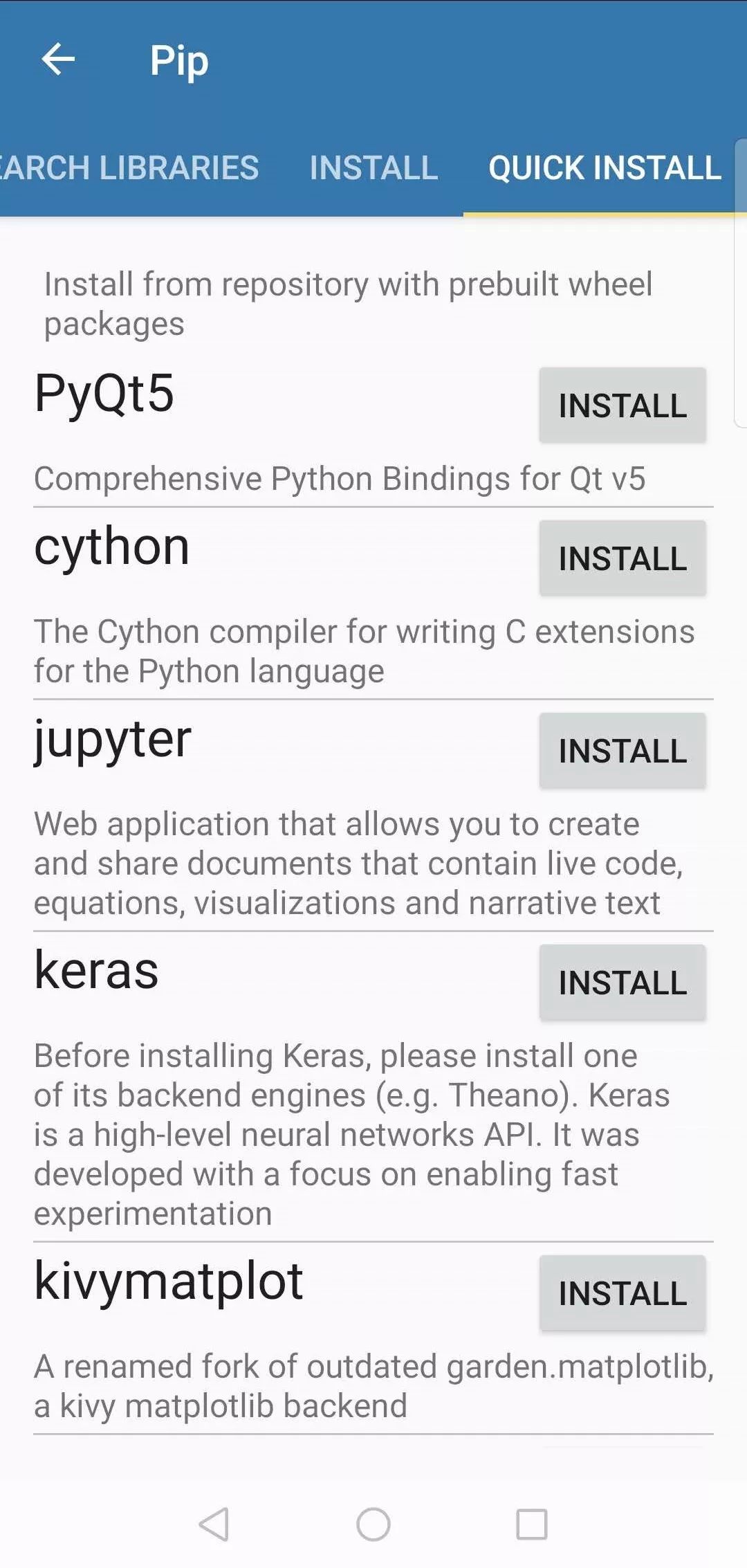This screenshot has width=747, height=1568.
Task: Open the recent apps overview
Action: [532, 1524]
